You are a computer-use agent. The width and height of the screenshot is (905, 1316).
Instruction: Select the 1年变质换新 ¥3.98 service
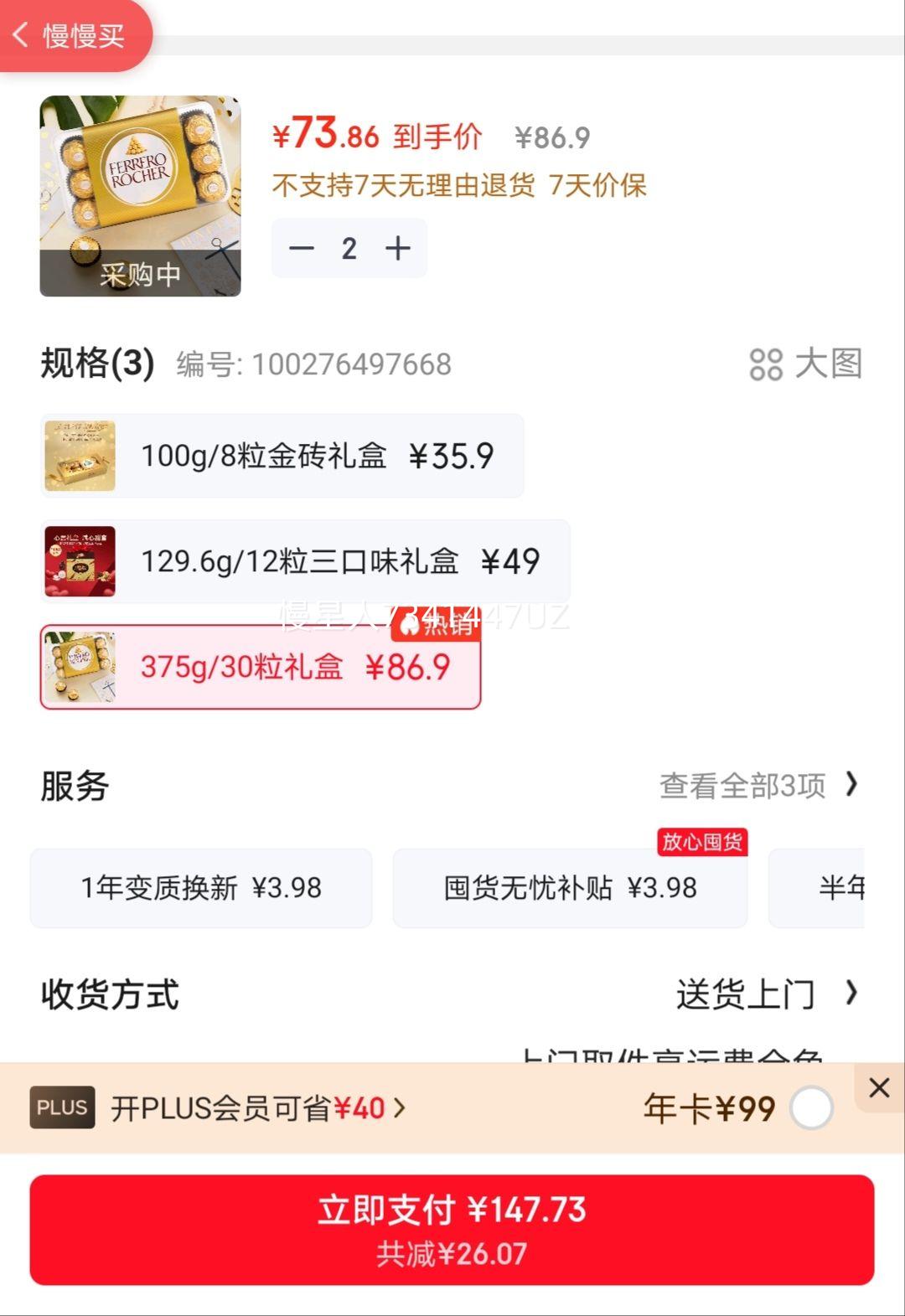click(201, 887)
